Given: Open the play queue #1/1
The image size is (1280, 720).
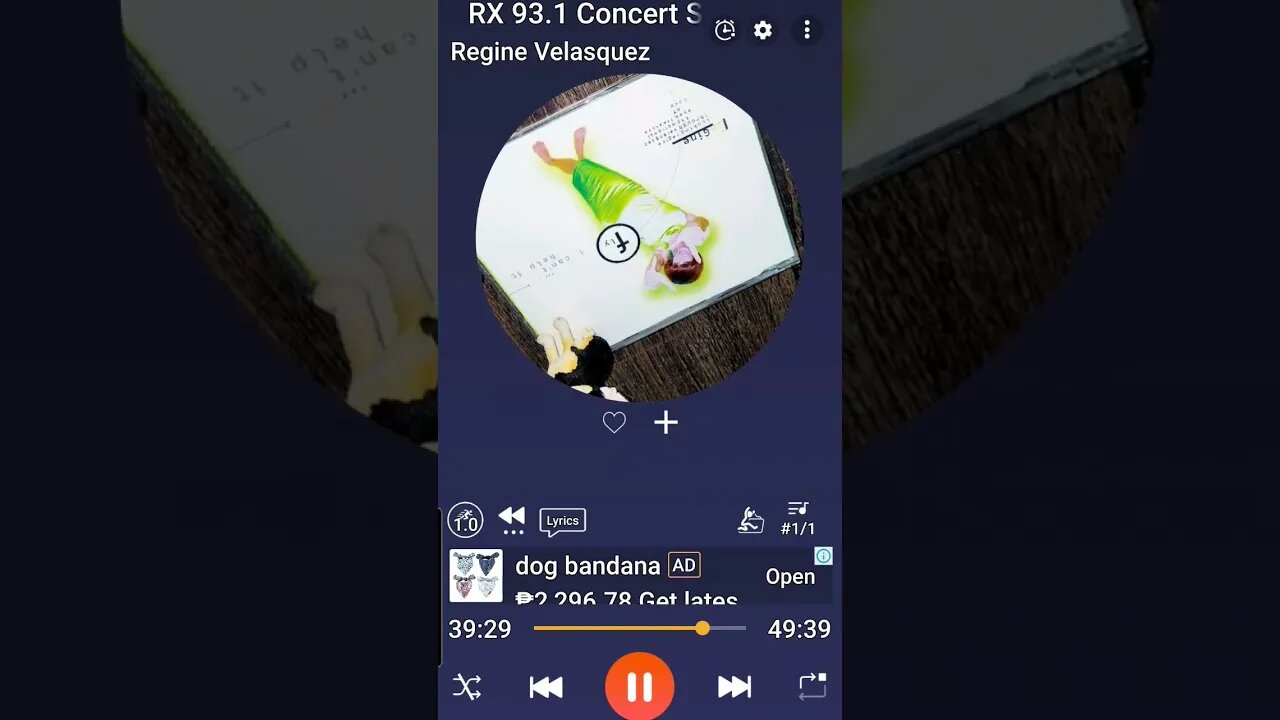Looking at the screenshot, I should 798,519.
